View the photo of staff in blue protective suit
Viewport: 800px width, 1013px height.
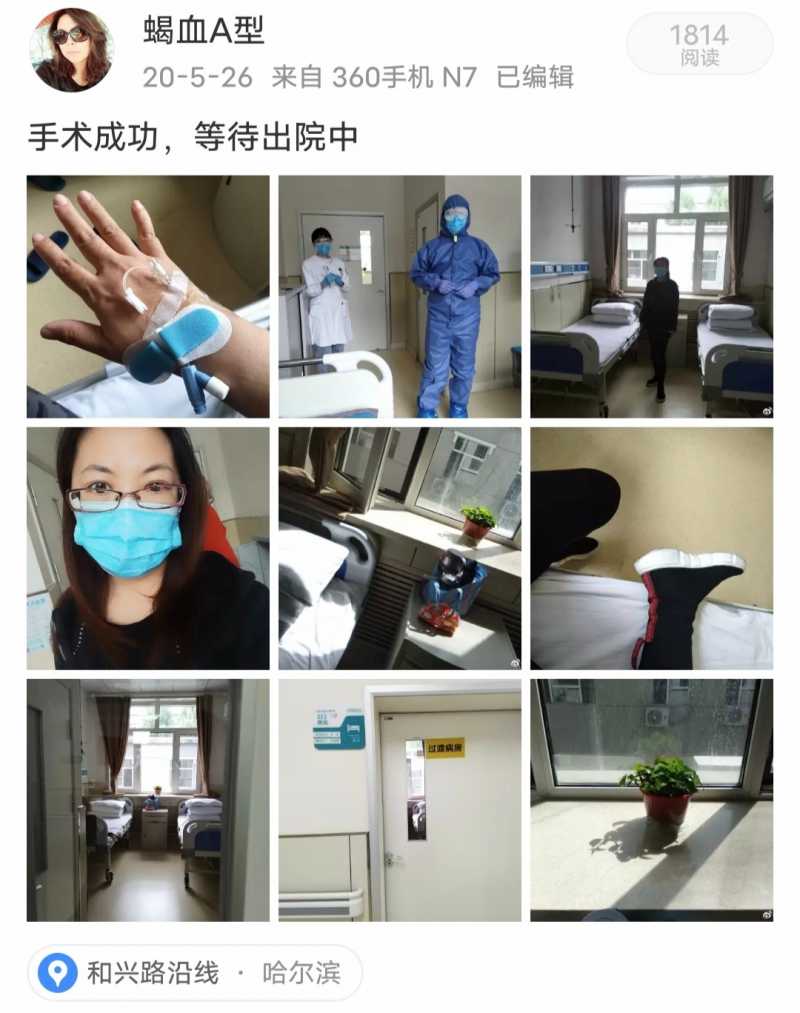(400, 296)
